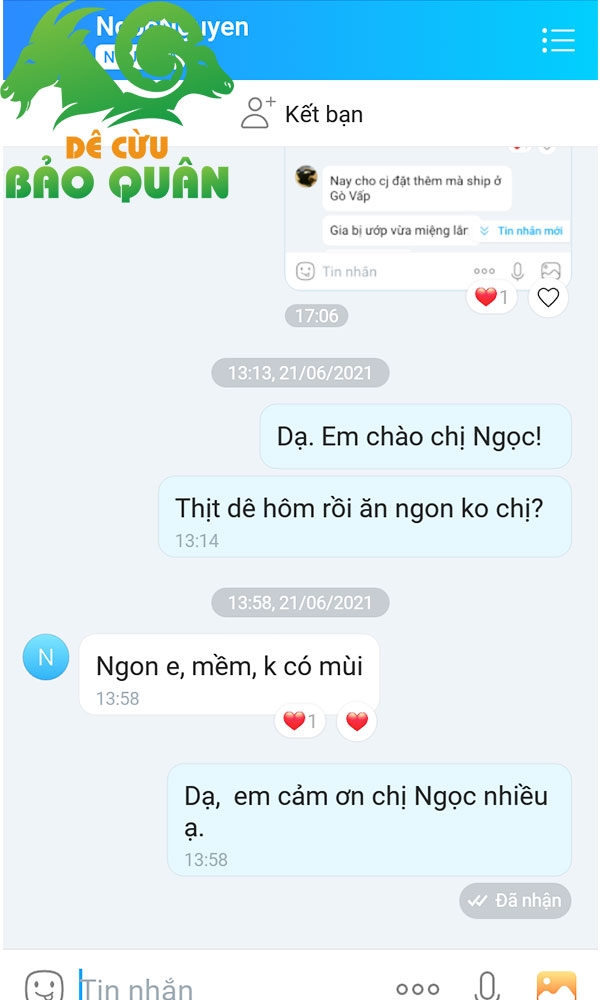The image size is (600, 1000).
Task: Tap Kết bạn to add friend
Action: click(302, 114)
